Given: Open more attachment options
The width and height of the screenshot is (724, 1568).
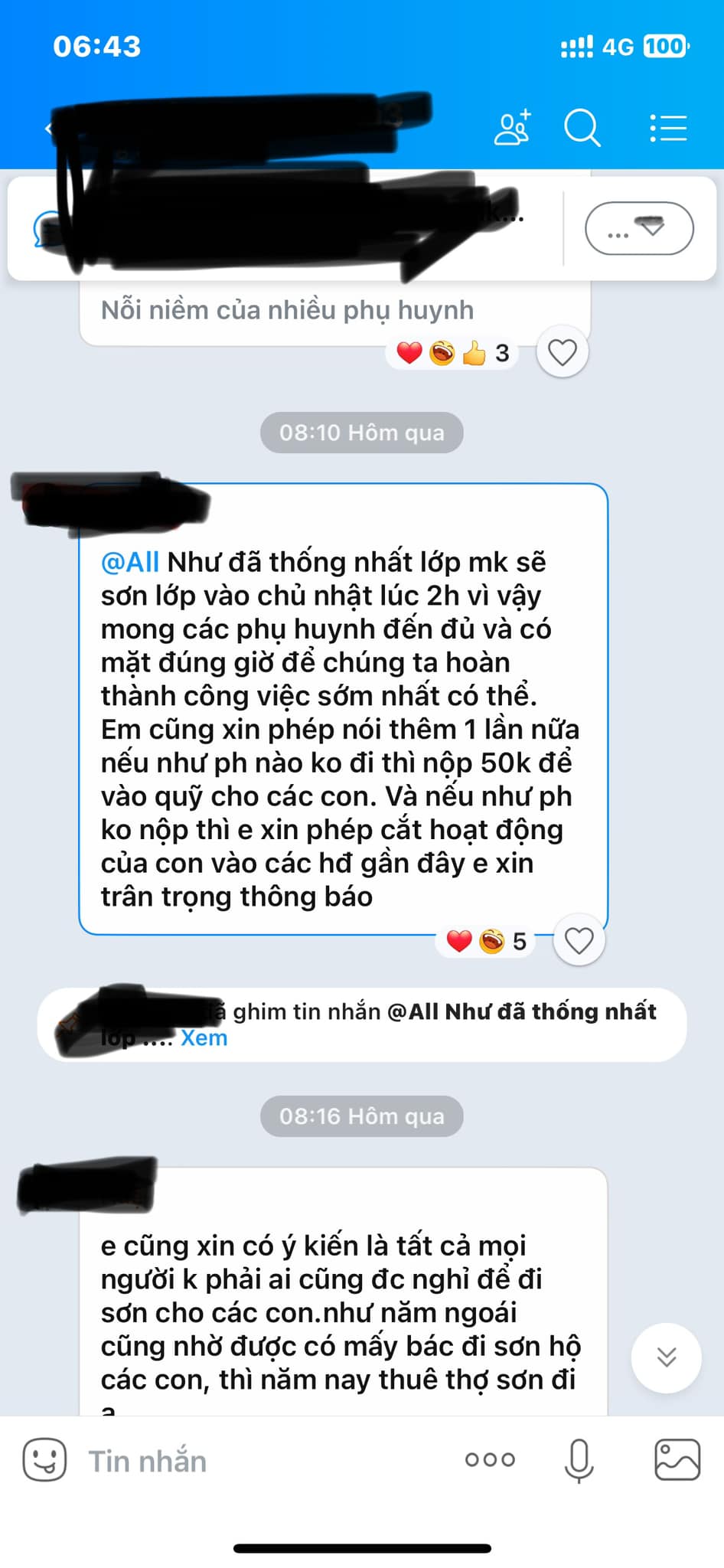Looking at the screenshot, I should coord(490,1459).
